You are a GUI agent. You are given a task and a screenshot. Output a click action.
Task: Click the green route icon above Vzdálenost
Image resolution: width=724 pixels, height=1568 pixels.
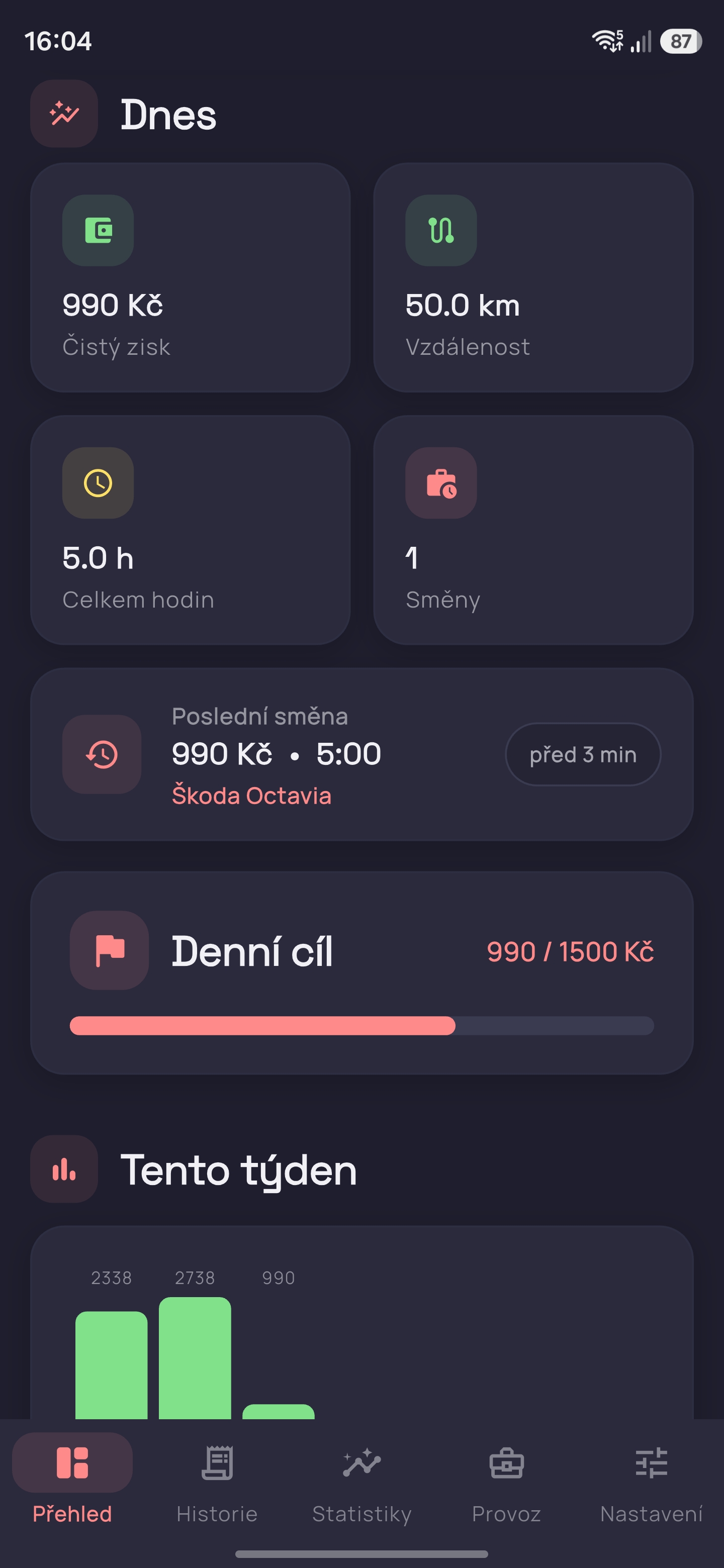tap(440, 231)
